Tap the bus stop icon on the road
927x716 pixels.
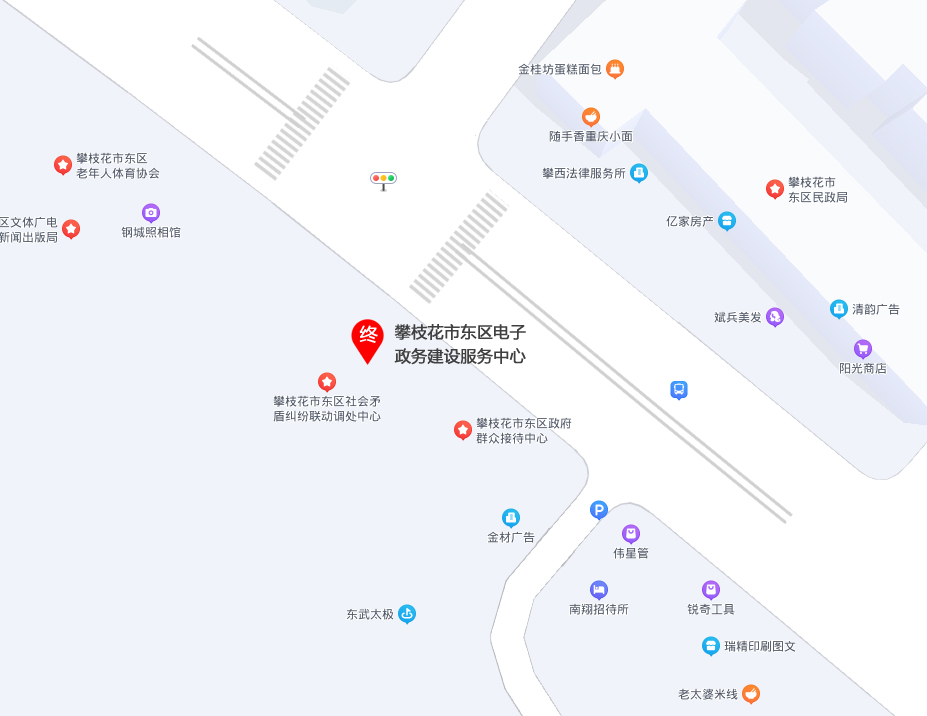pyautogui.click(x=679, y=389)
